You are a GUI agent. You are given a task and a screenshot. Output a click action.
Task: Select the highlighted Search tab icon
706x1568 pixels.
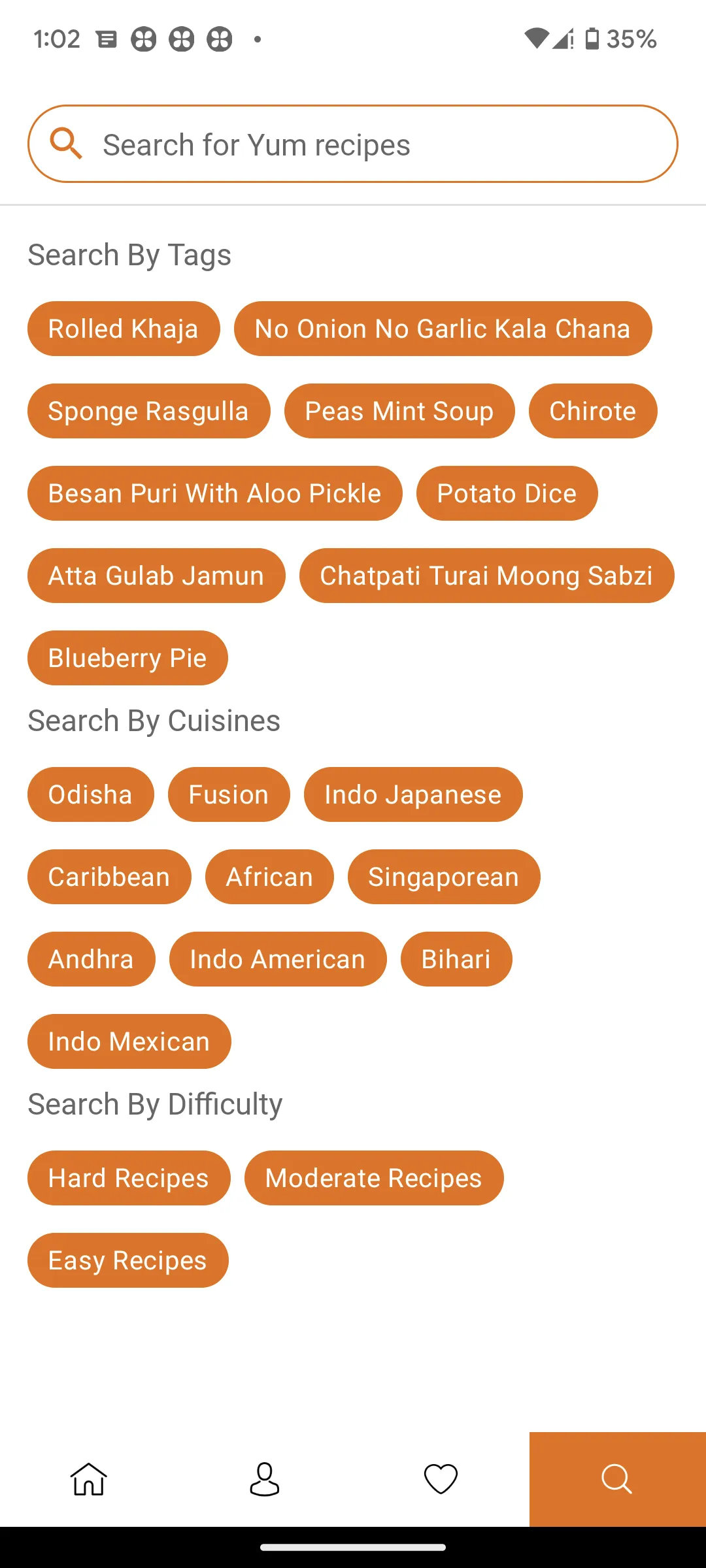click(616, 1479)
